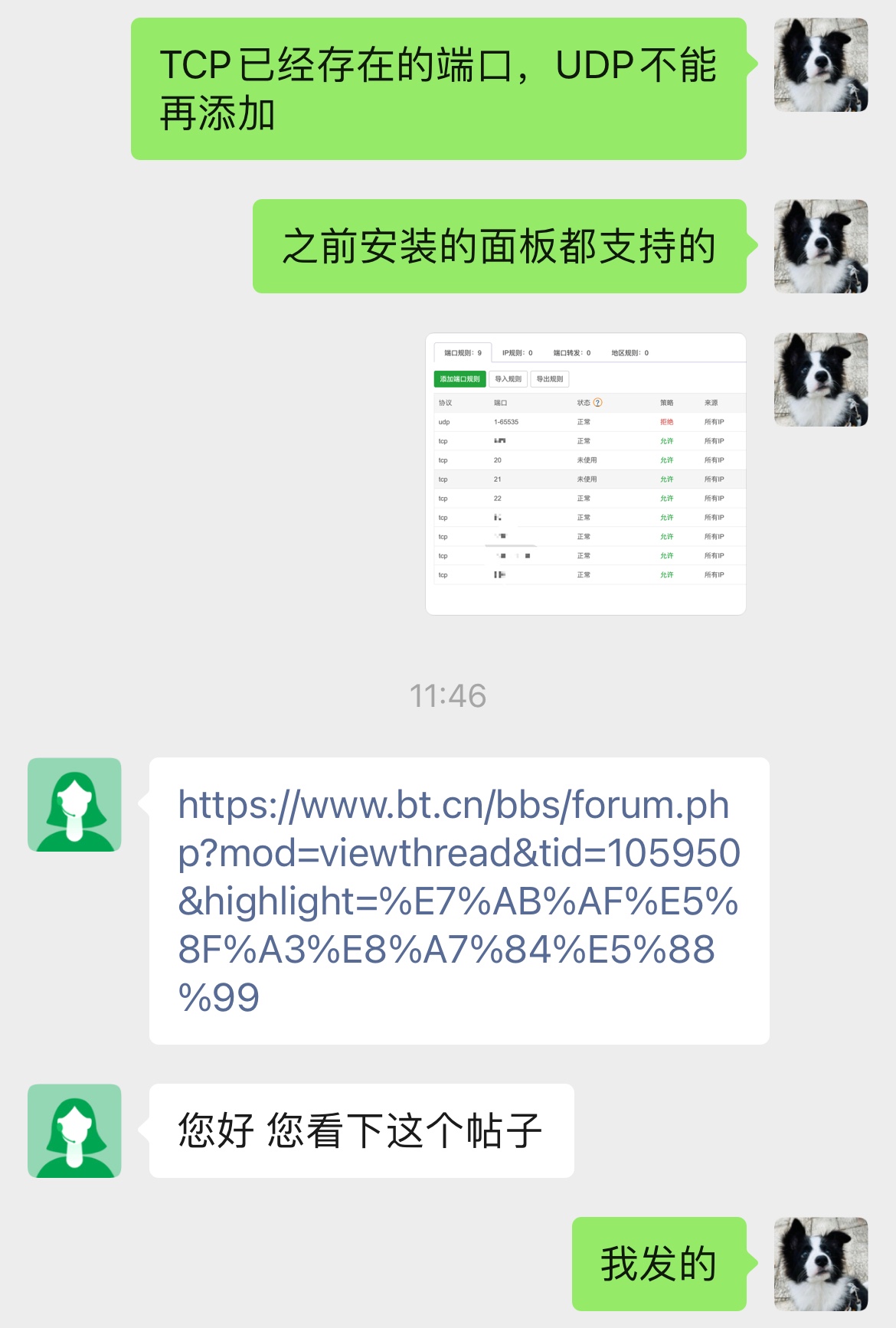The height and width of the screenshot is (1328, 896).
Task: Open the profile avatar next to the TCP message
Action: point(821,65)
